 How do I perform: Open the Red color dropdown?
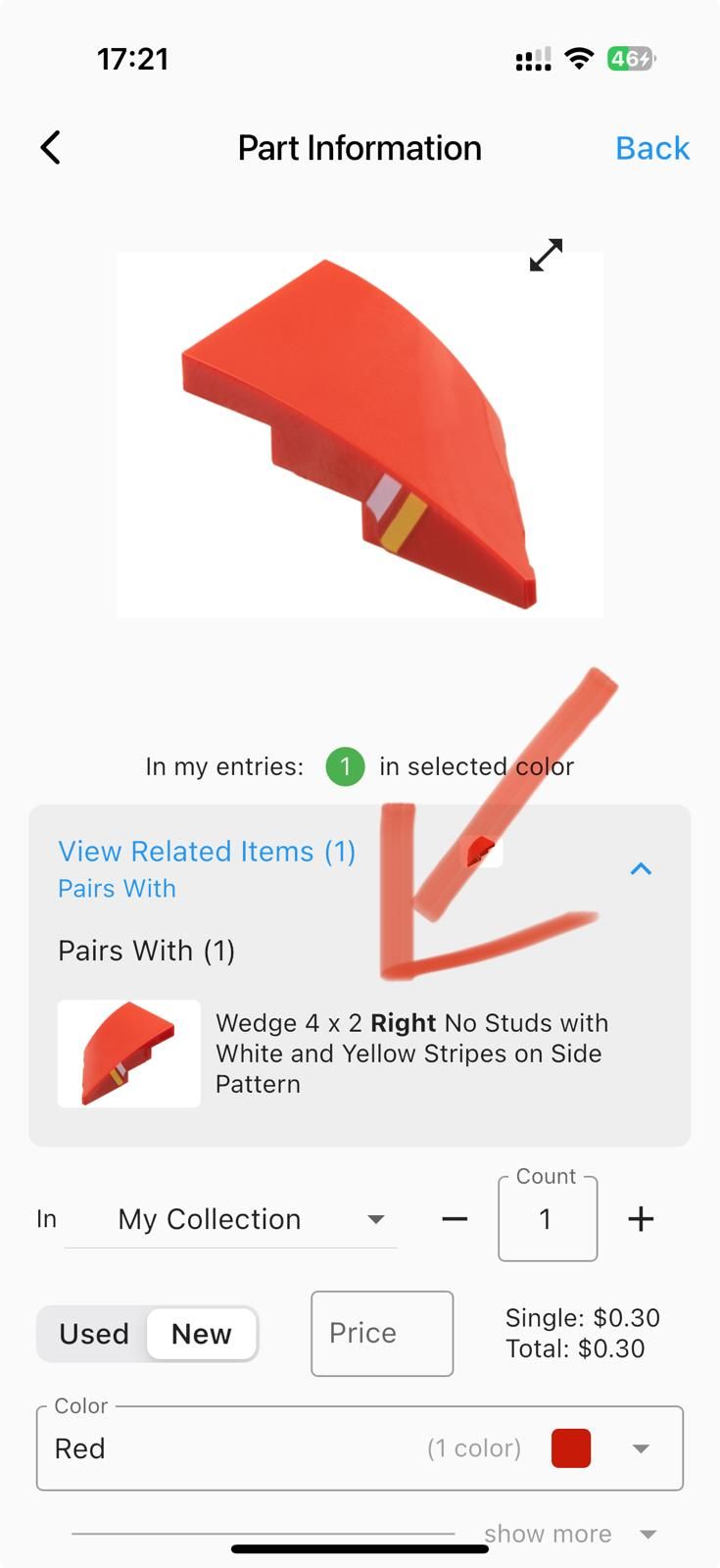pos(360,1448)
